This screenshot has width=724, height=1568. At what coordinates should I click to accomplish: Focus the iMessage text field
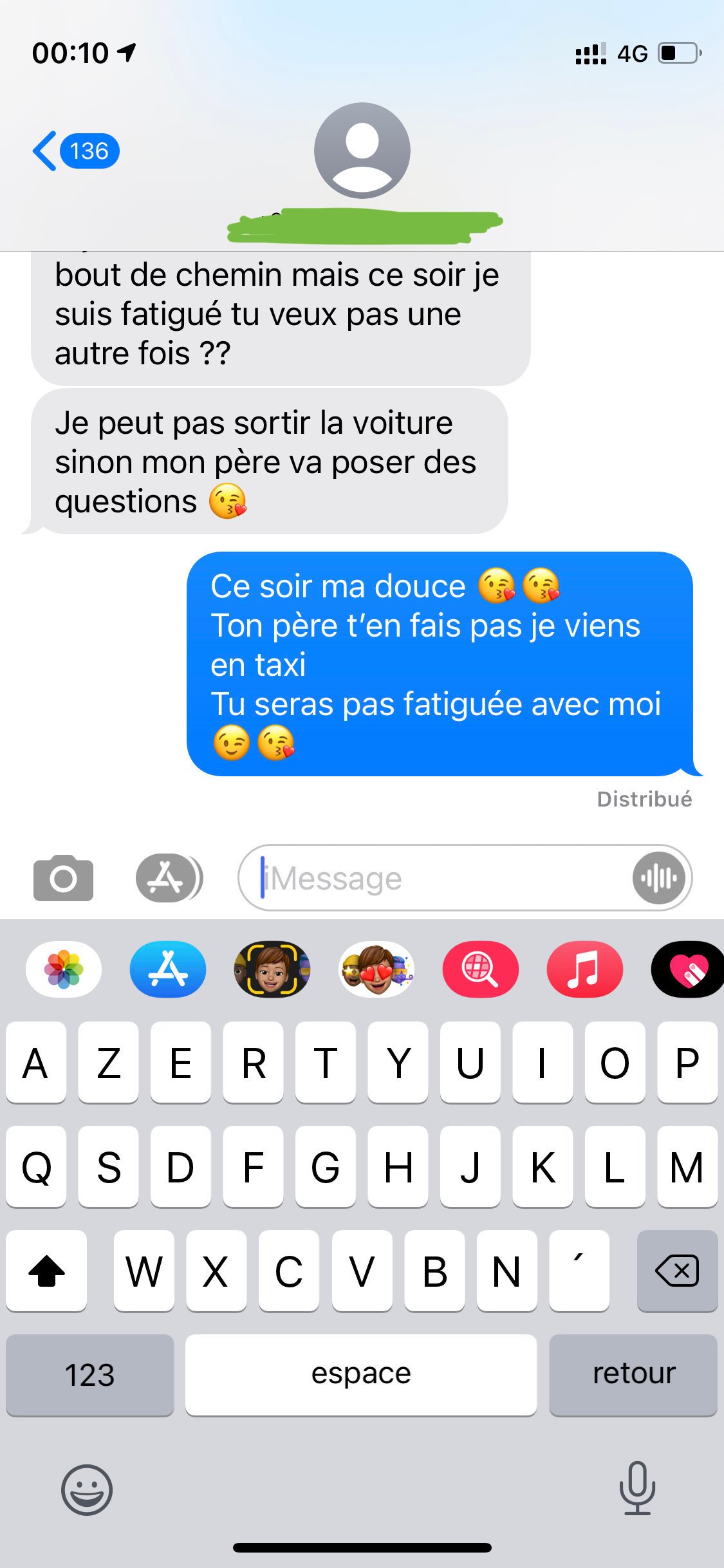click(444, 878)
